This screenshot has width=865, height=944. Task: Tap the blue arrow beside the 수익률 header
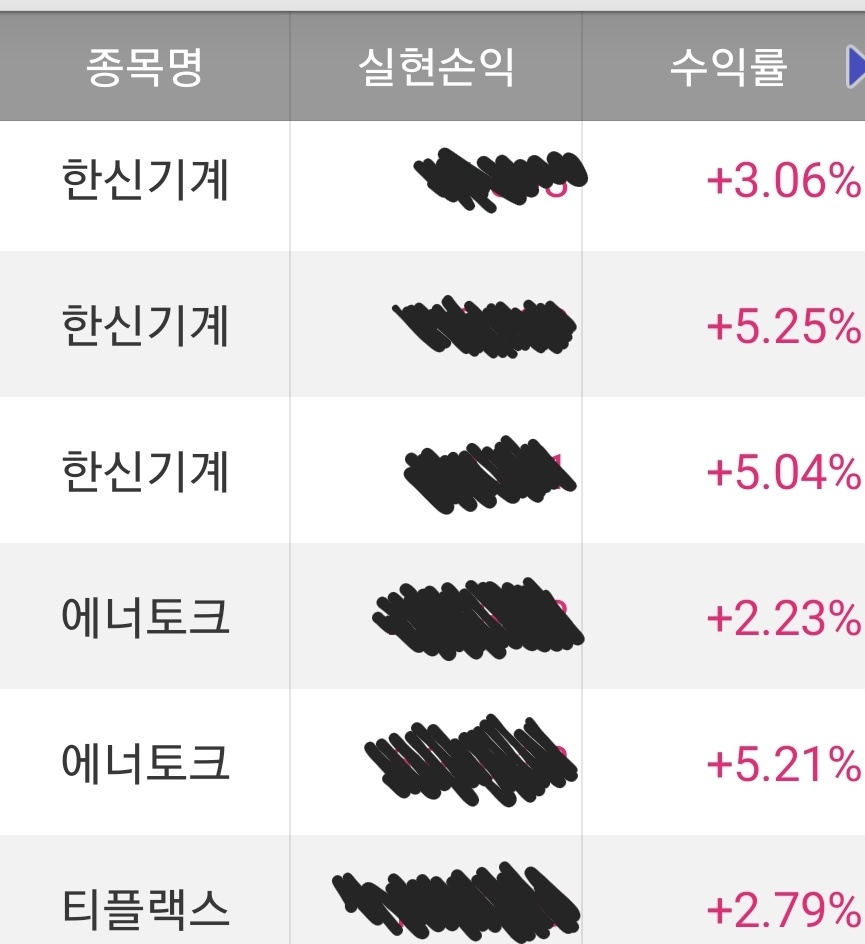(x=855, y=67)
